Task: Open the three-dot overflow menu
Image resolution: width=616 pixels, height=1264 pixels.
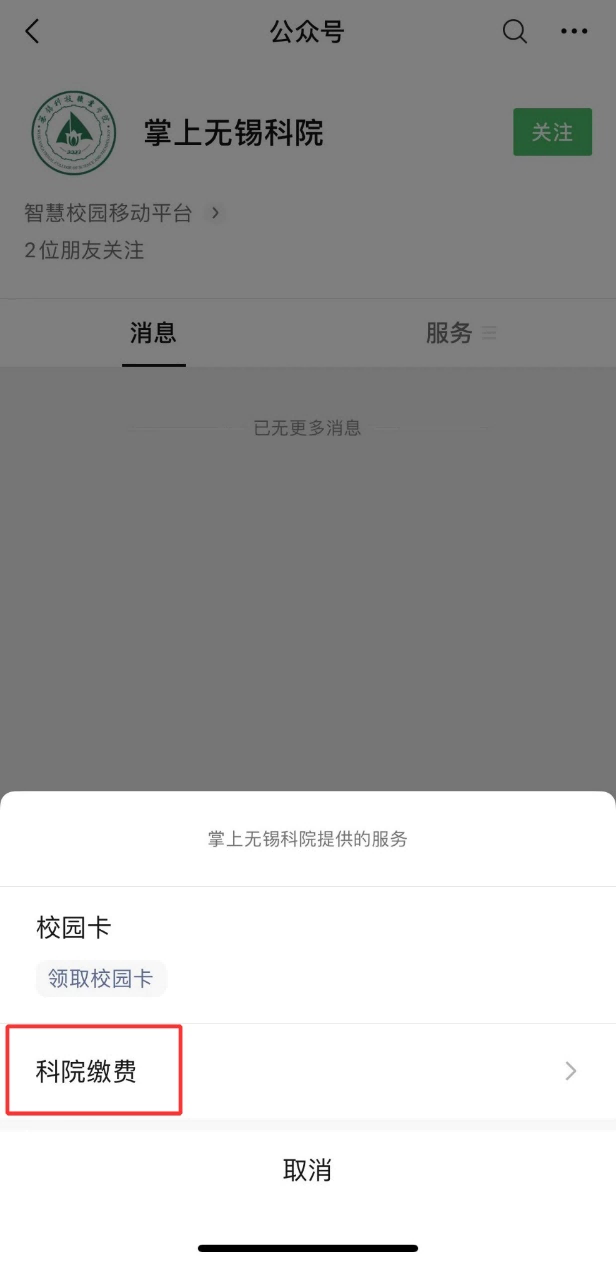Action: coord(574,32)
